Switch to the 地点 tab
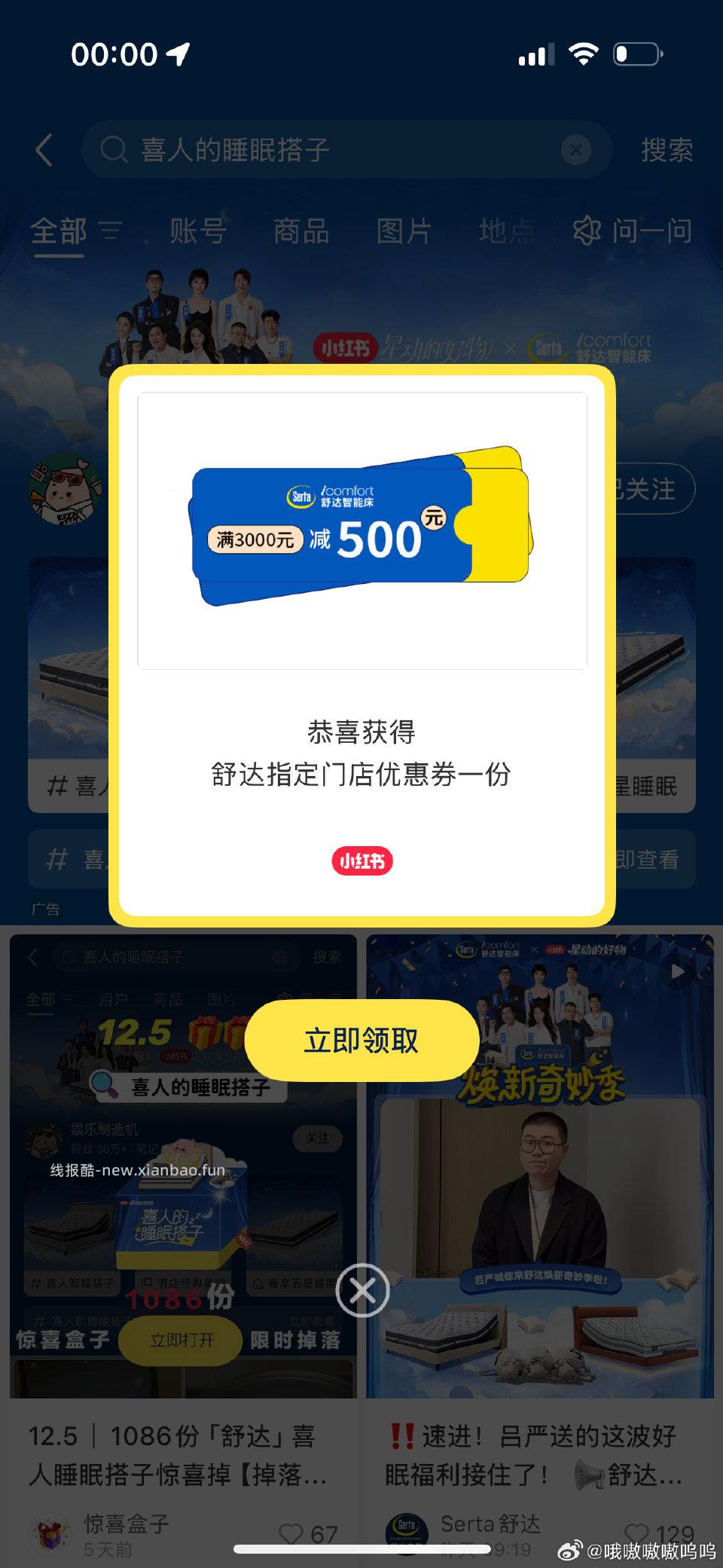 tap(507, 232)
